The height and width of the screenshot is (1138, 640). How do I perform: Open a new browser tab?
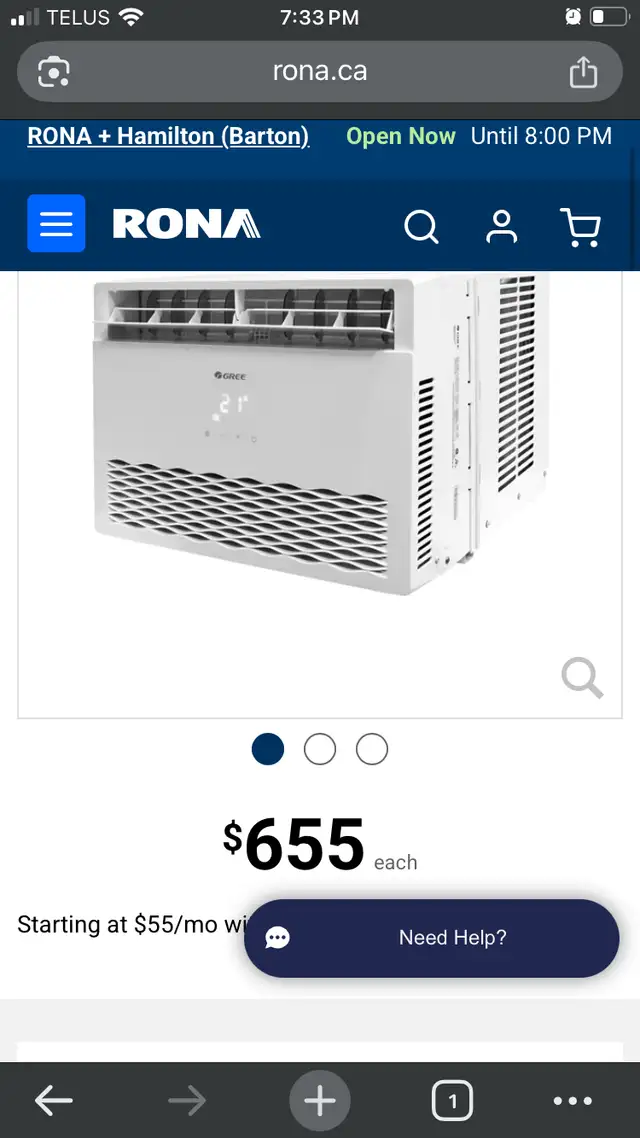(320, 1101)
